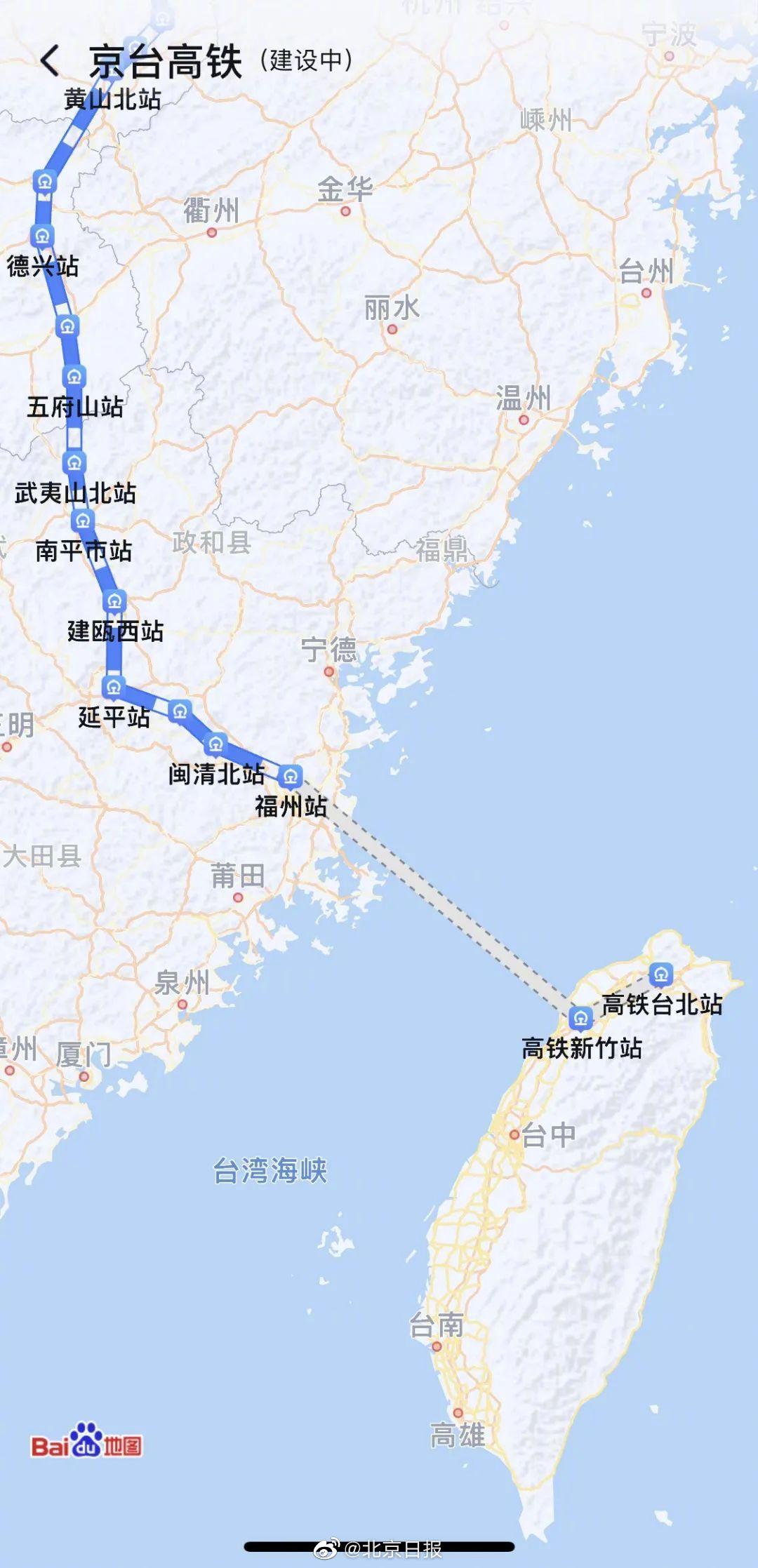The width and height of the screenshot is (758, 1568).
Task: Click the 武夷山北站 station icon
Action: point(74,462)
